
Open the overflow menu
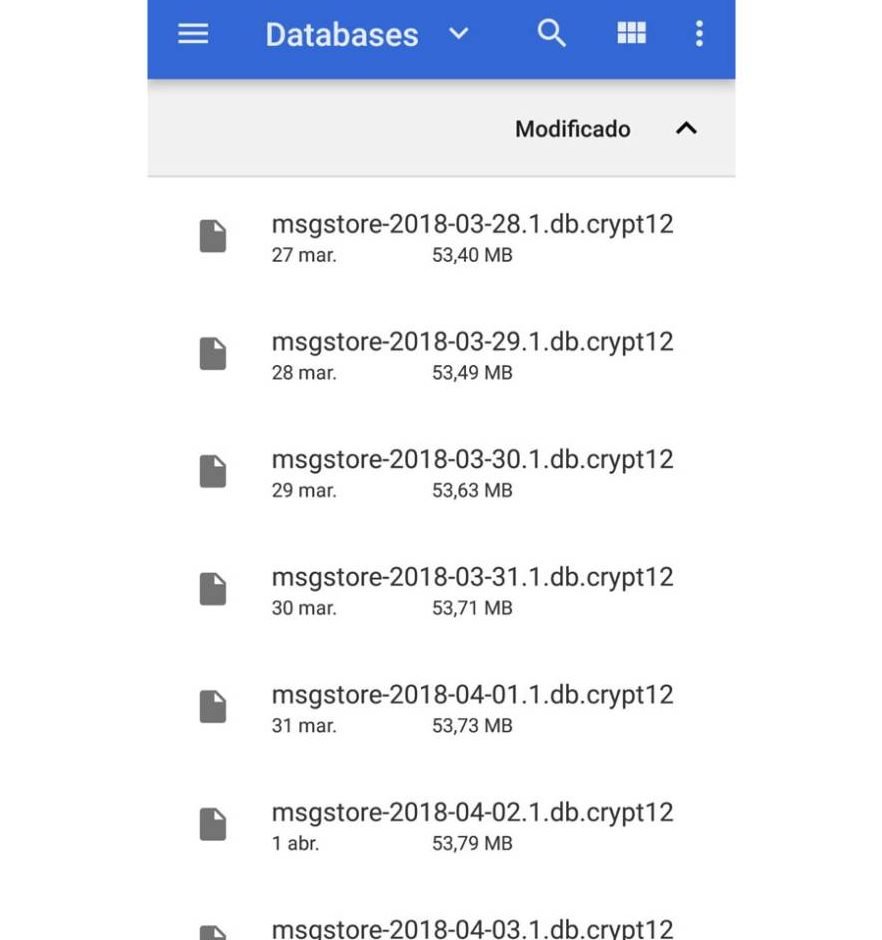[x=699, y=34]
